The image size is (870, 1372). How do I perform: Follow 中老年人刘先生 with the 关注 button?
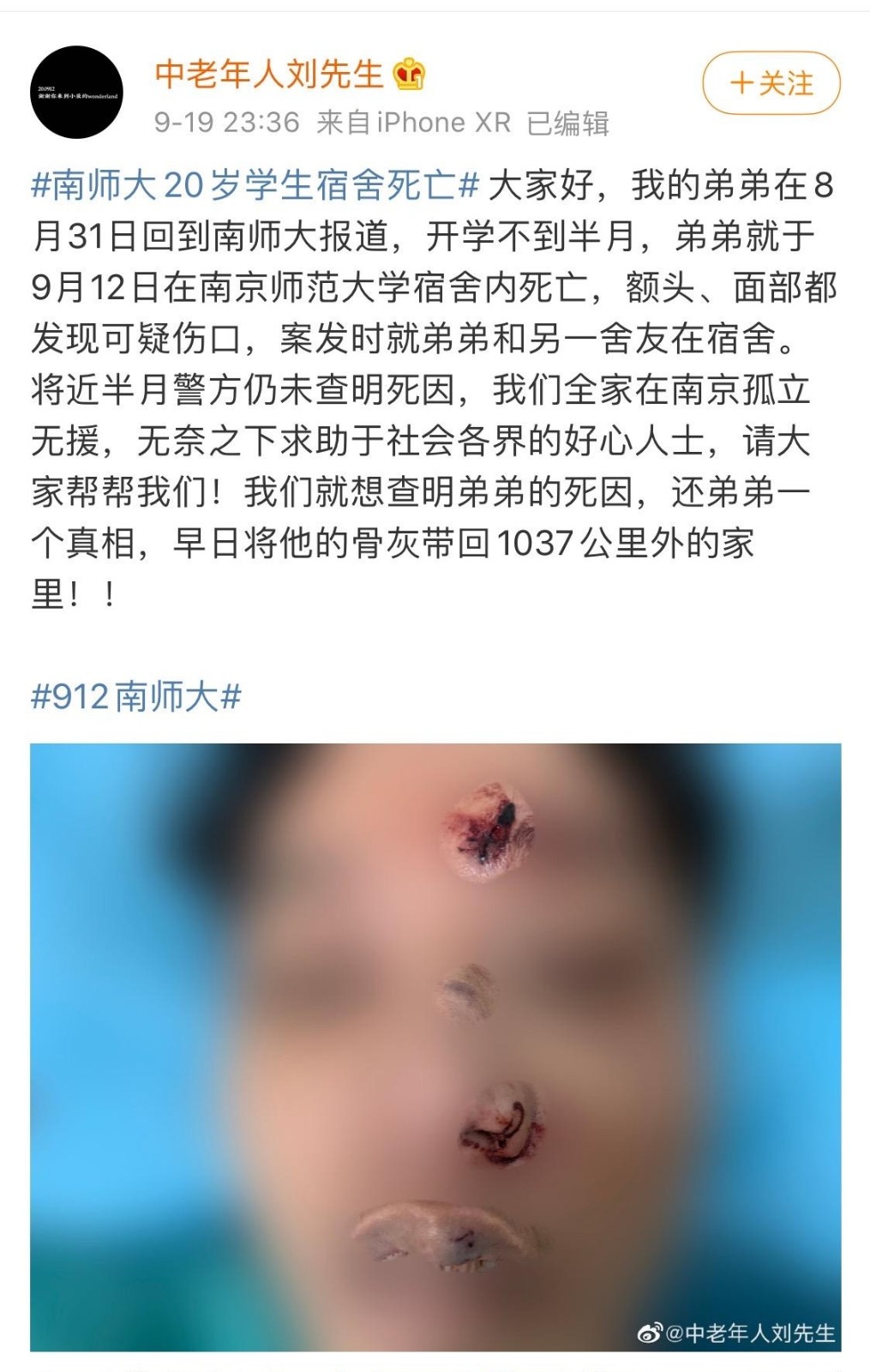pos(771,83)
